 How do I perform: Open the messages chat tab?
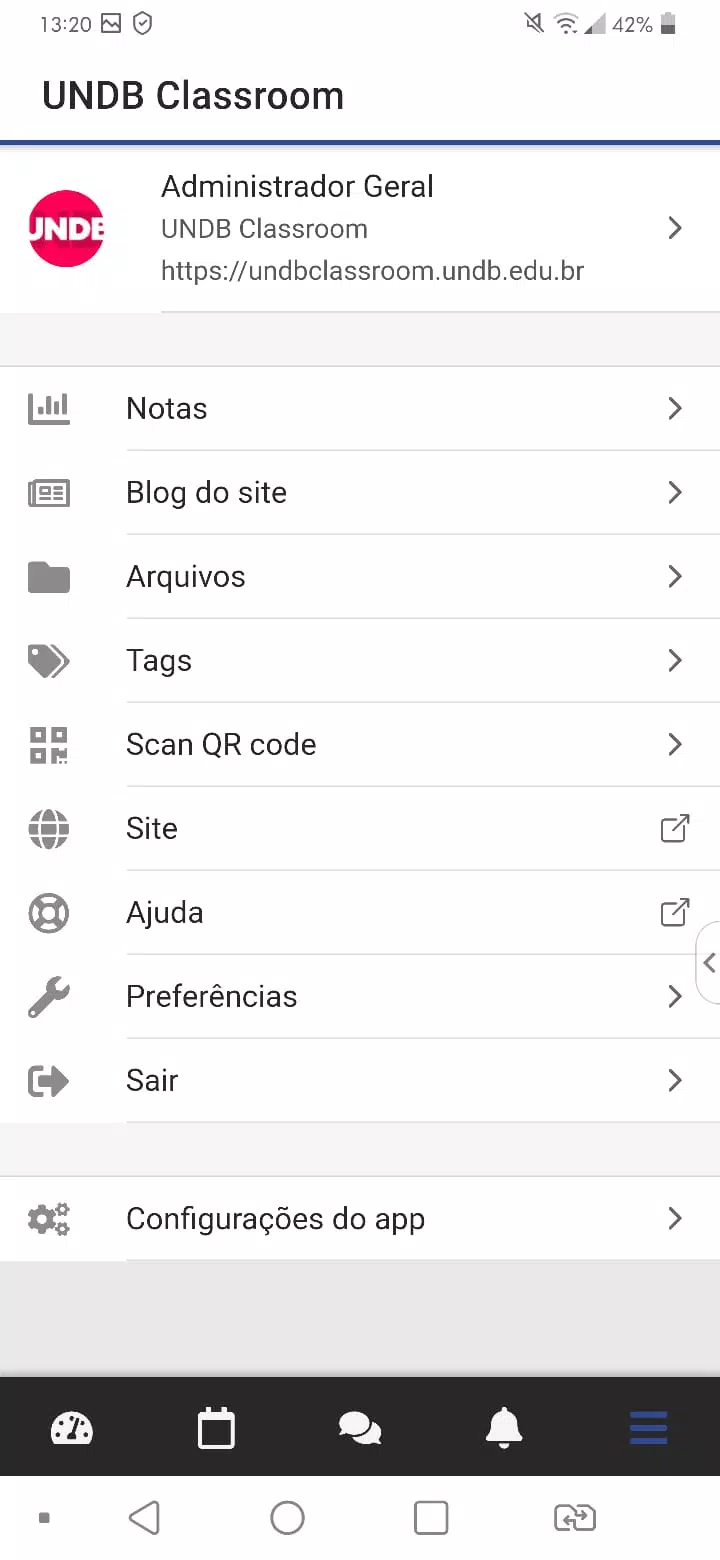click(360, 1428)
